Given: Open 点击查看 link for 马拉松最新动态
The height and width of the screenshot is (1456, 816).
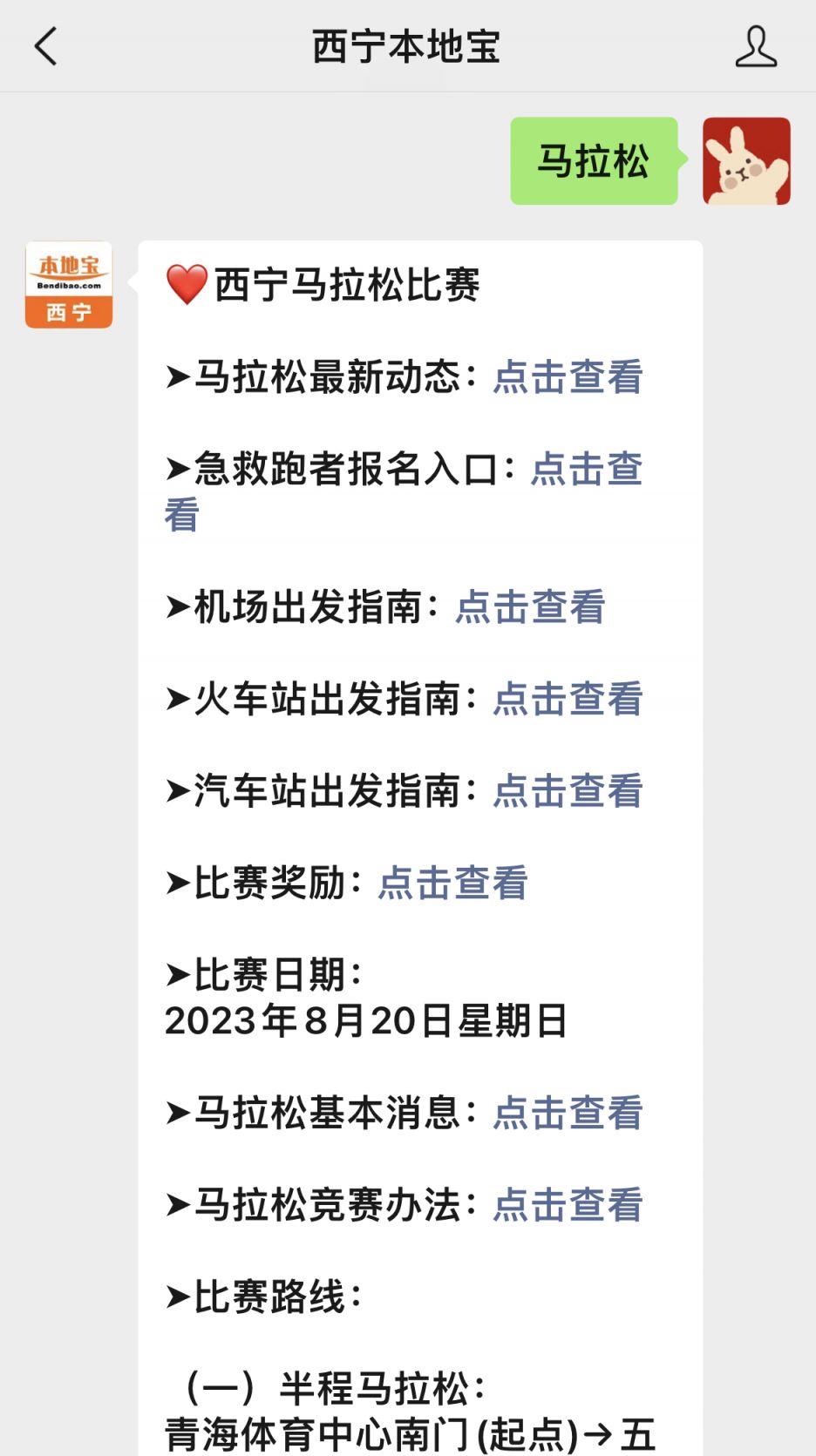Looking at the screenshot, I should (x=568, y=377).
